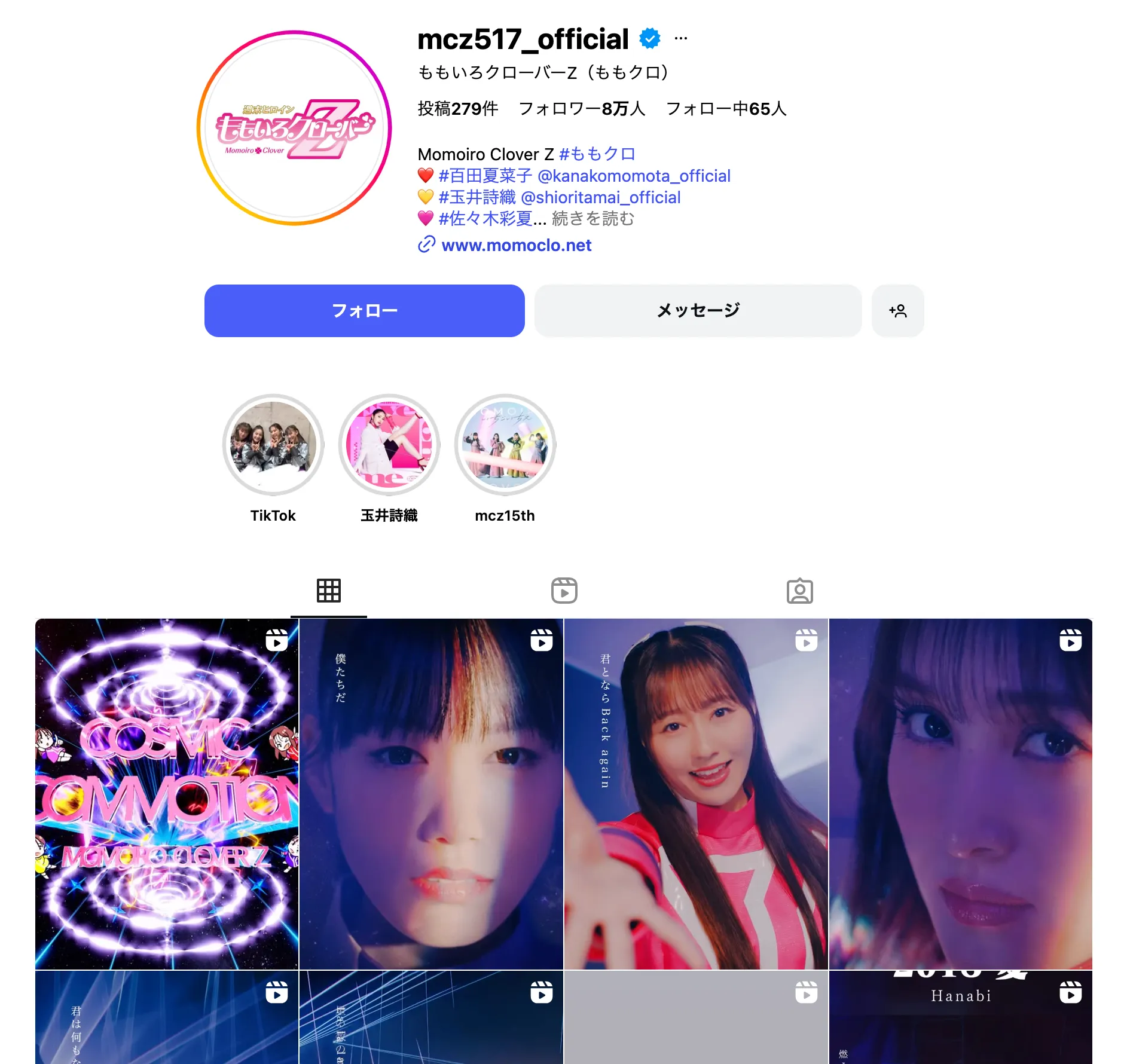View the profile picture story
The width and height of the screenshot is (1124, 1064).
pyautogui.click(x=294, y=128)
